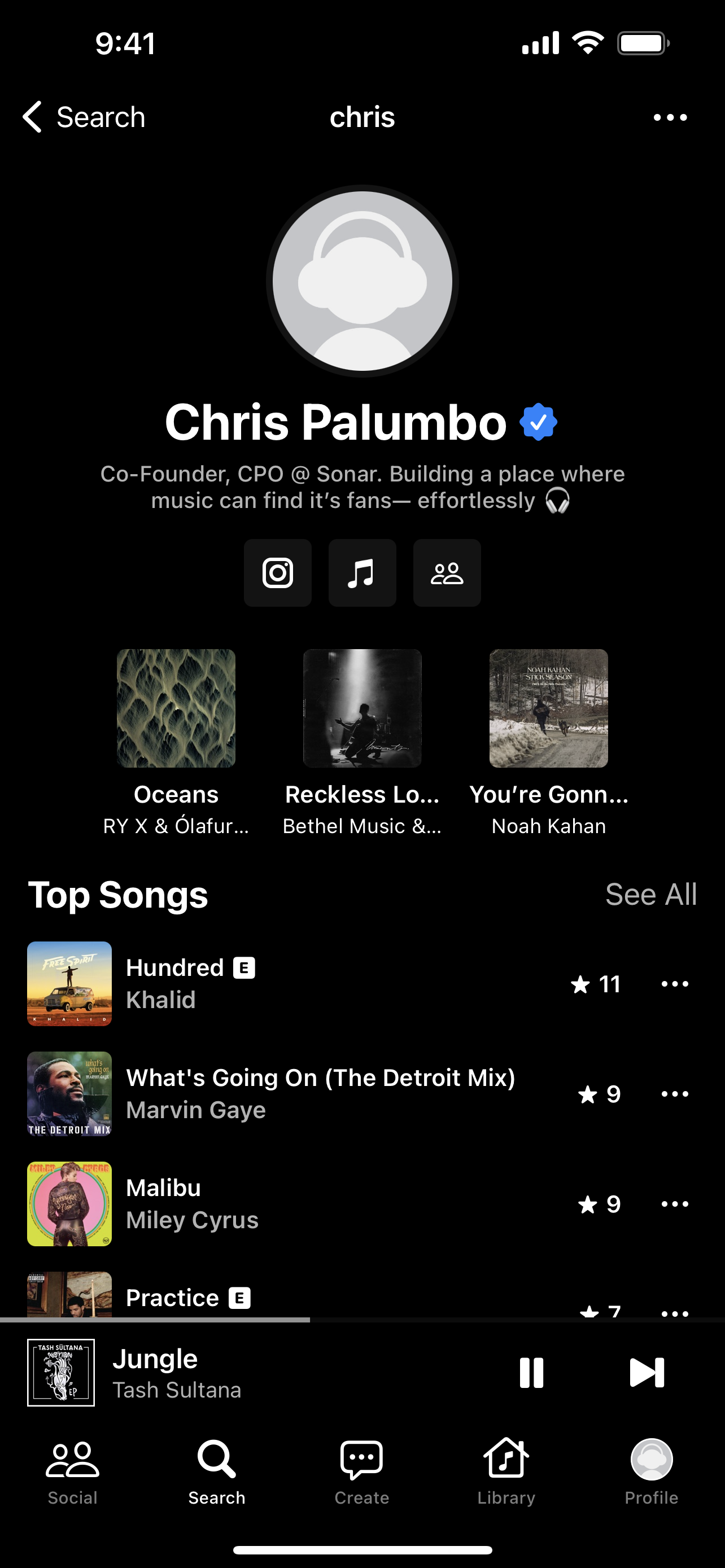Open the Noah Kahan album tile

[548, 708]
